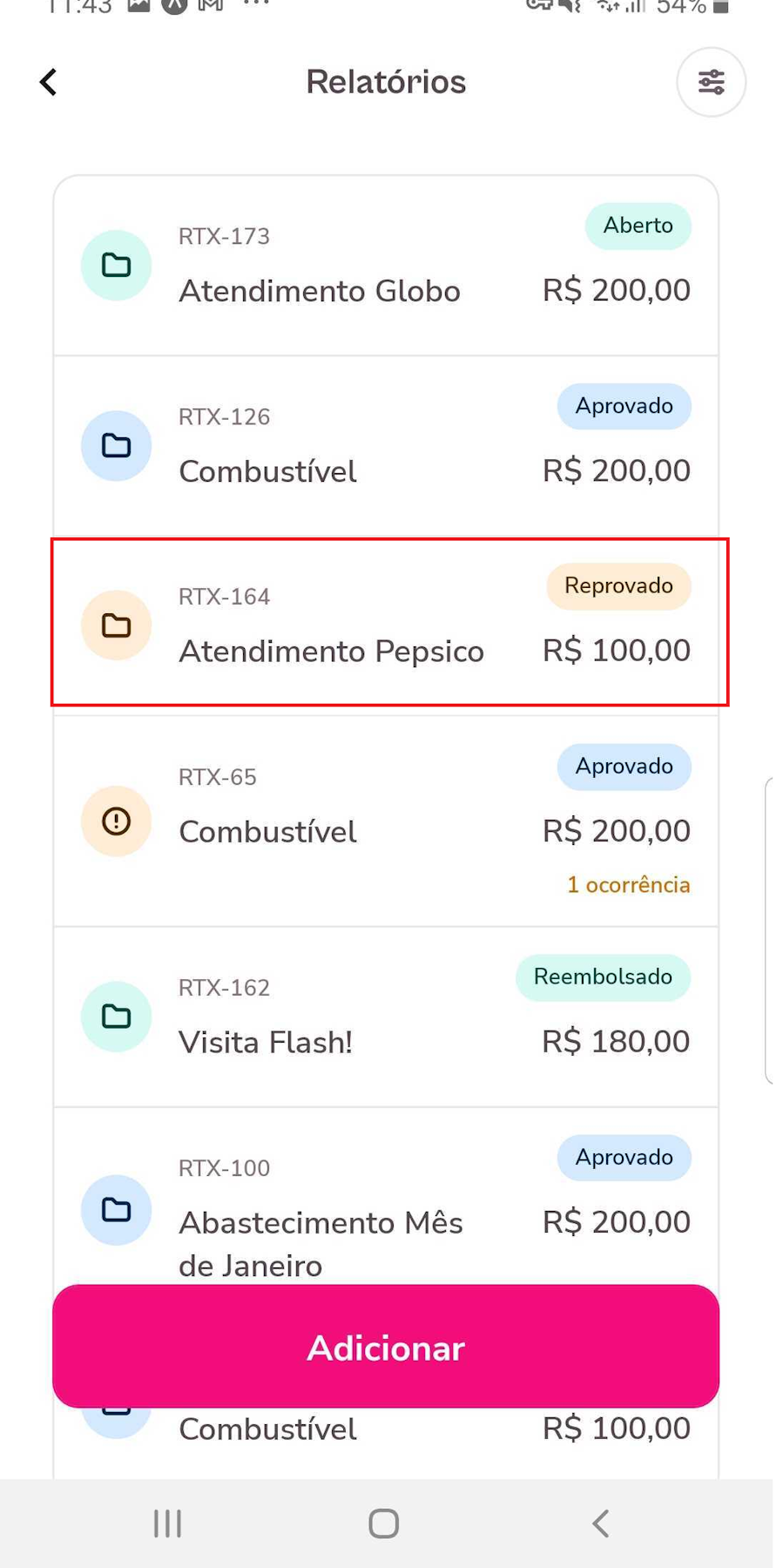Tap the orange folder icon for RTX-164

116,625
